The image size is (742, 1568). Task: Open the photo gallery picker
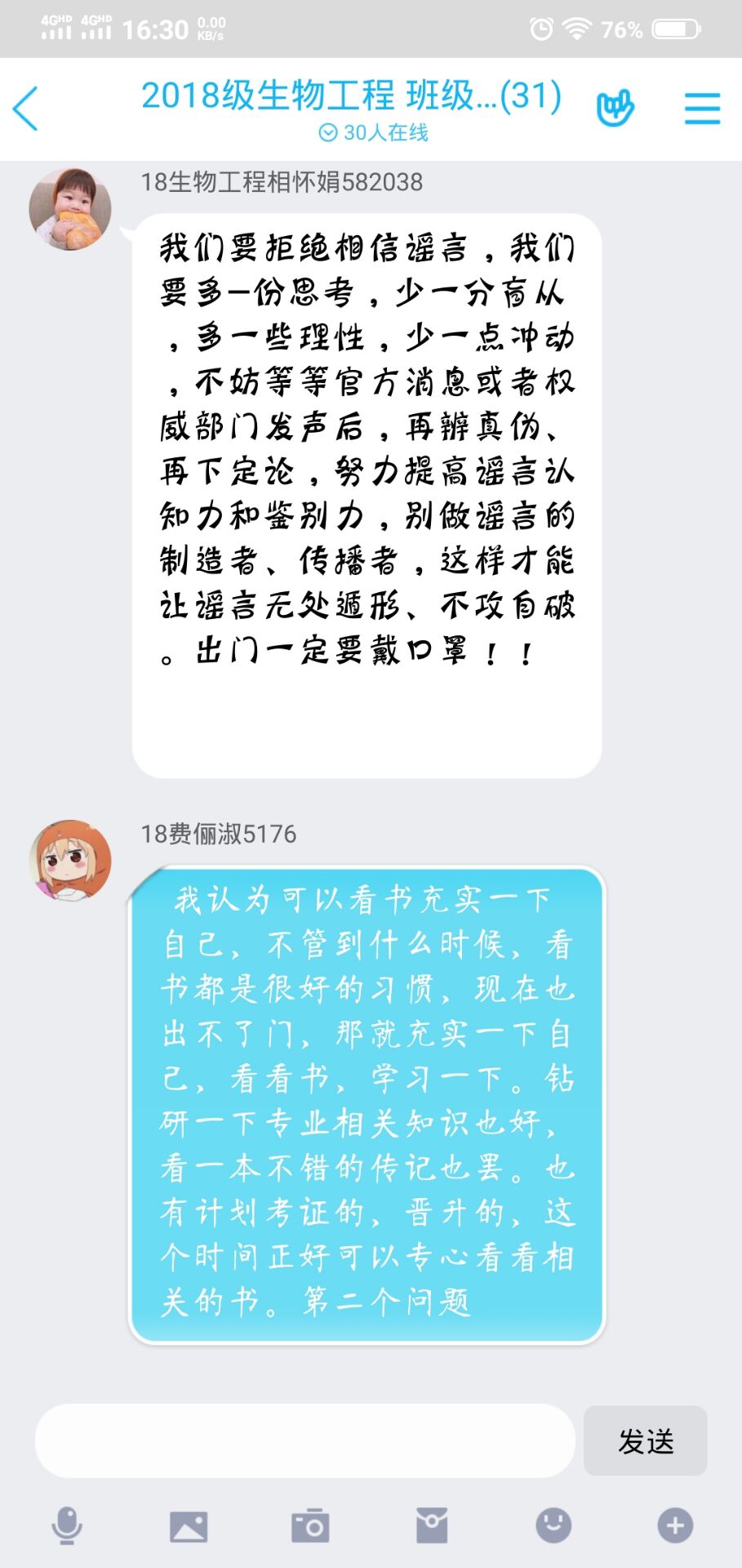pos(189,1526)
